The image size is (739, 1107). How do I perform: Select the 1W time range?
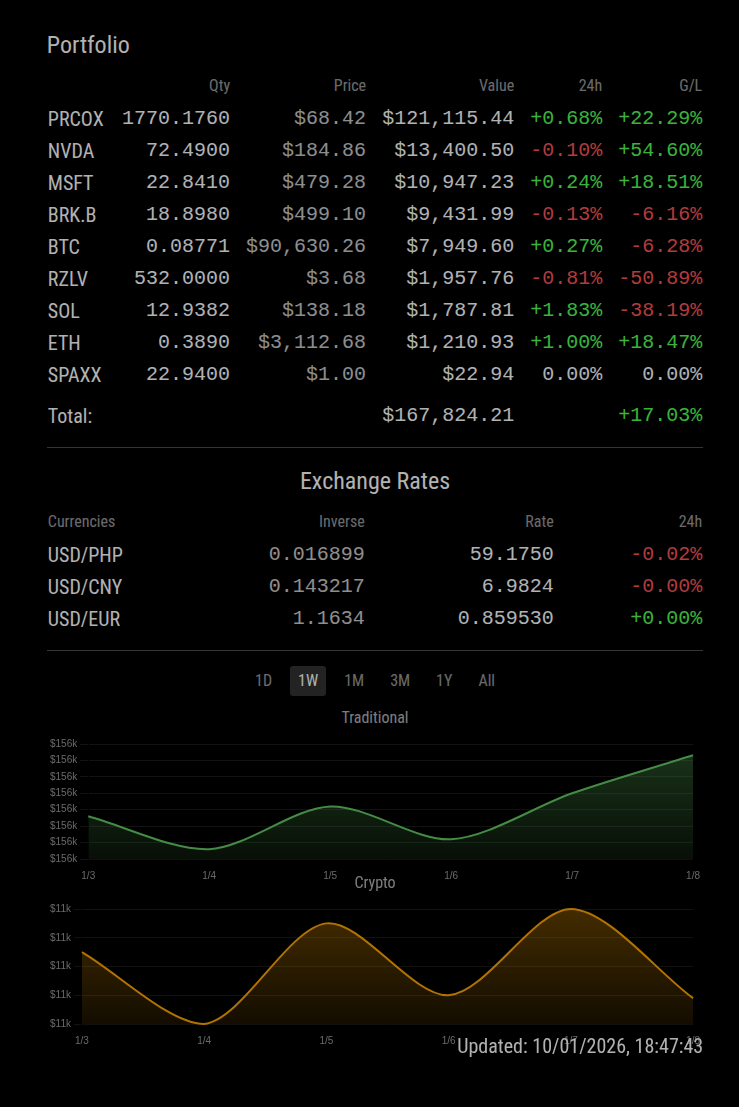pos(307,680)
